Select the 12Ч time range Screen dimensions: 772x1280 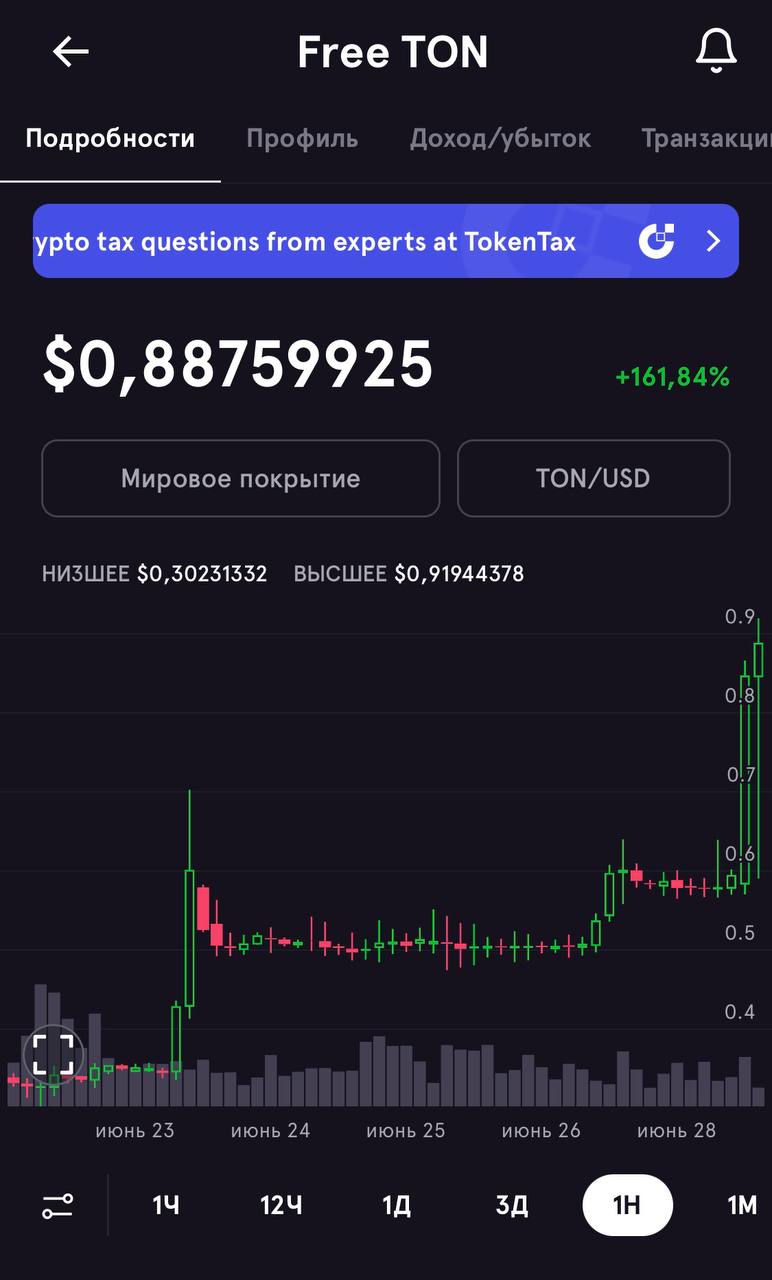(x=281, y=1206)
